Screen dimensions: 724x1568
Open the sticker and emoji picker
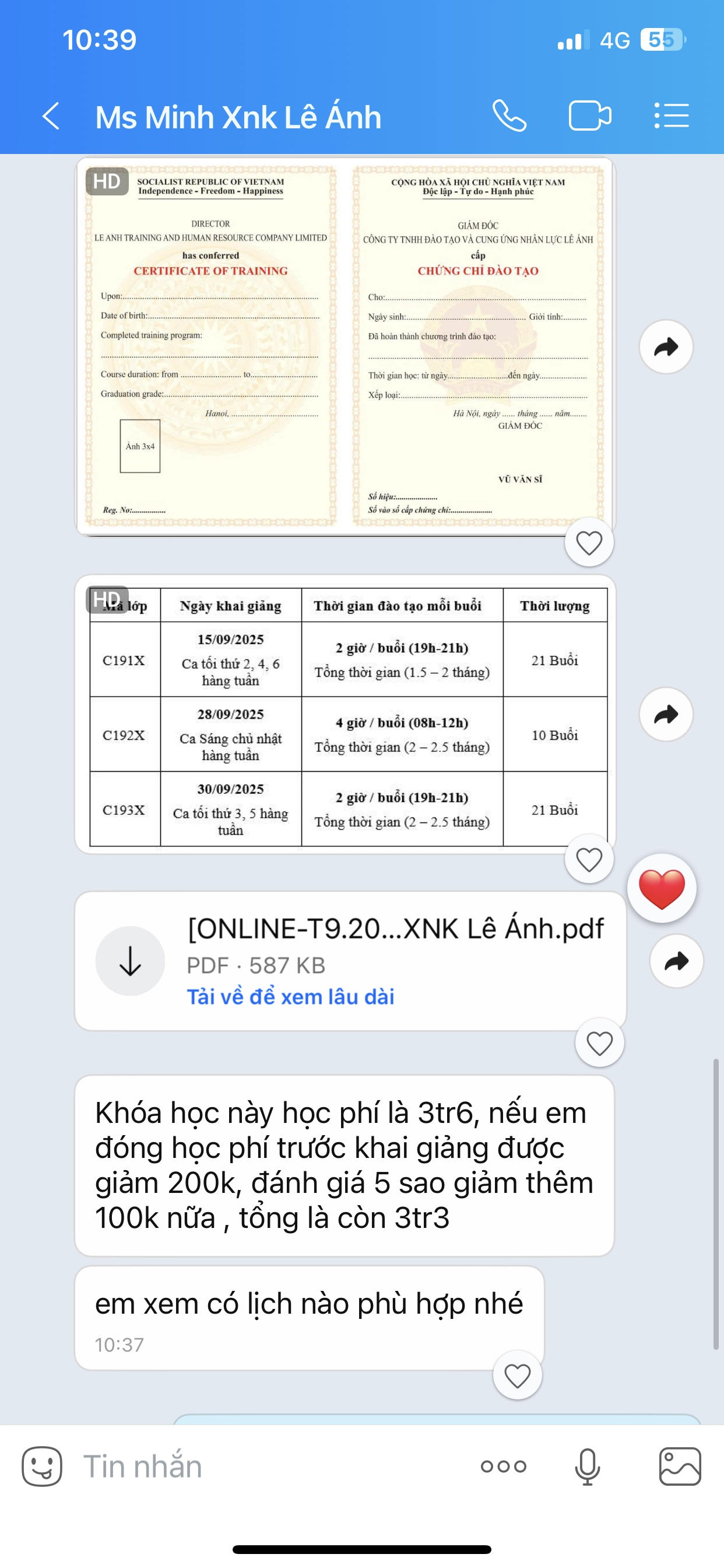(42, 1466)
